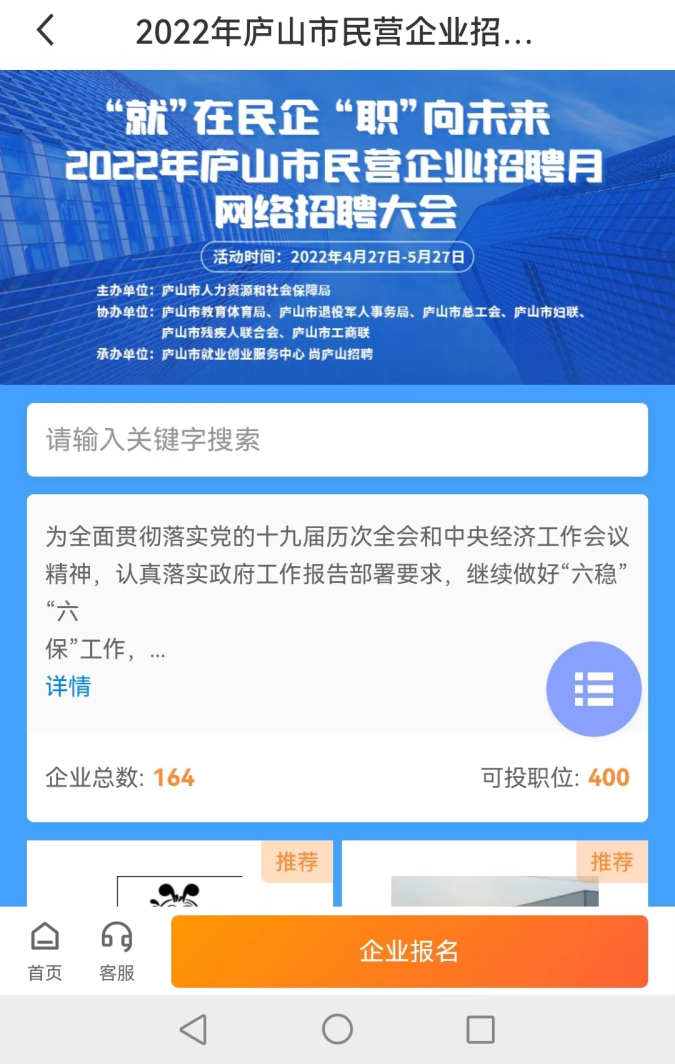Tap the keyword search box
Screen dimensions: 675x1064
click(x=337, y=440)
